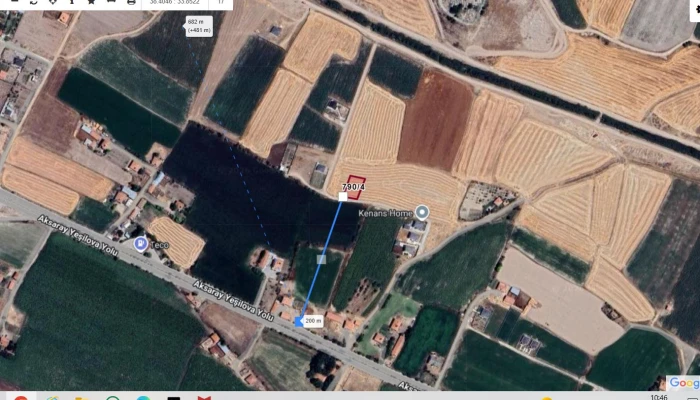This screenshot has width=700, height=400.
Task: Select the 790/4 parcel label
Action: pyautogui.click(x=353, y=187)
